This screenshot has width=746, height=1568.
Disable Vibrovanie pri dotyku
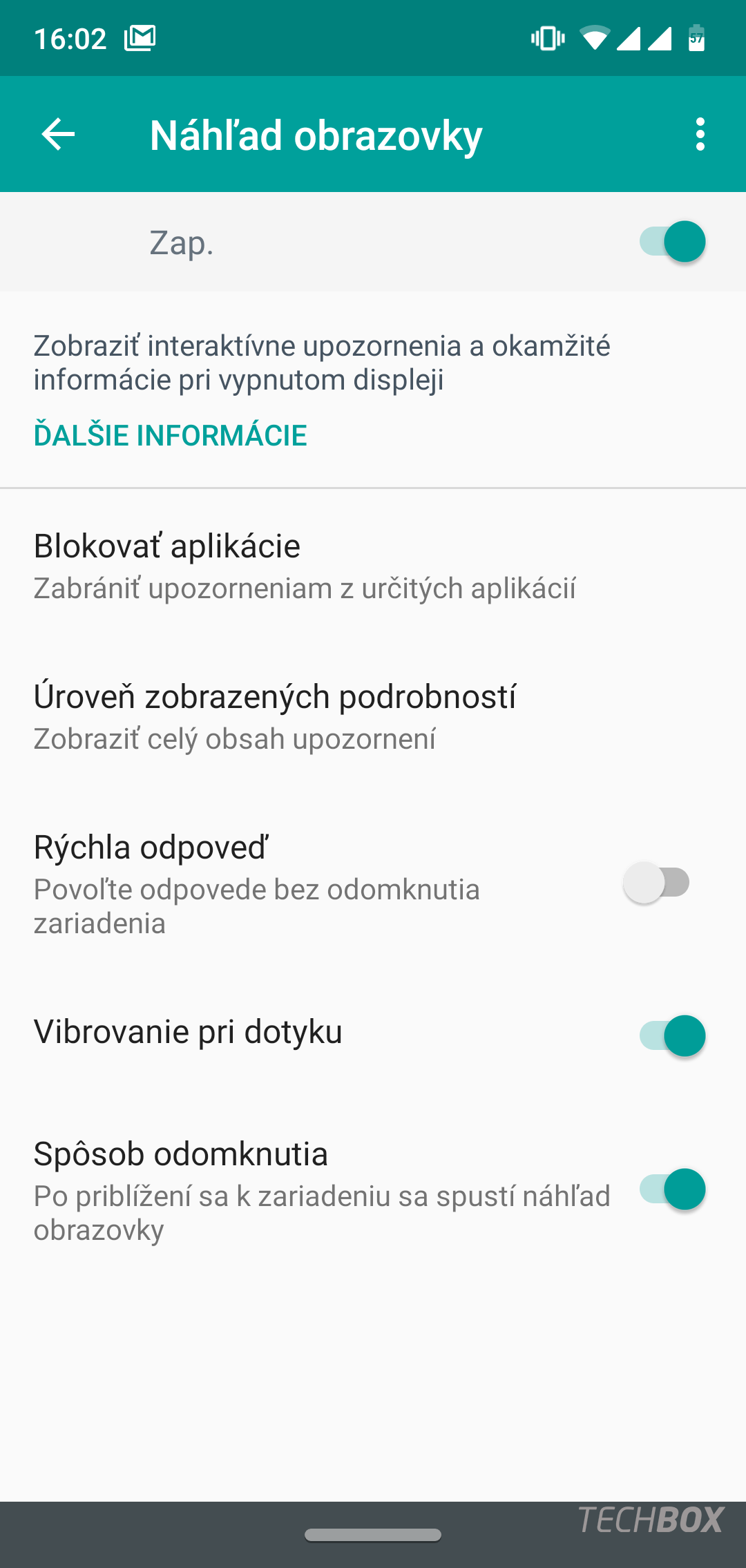[672, 1035]
